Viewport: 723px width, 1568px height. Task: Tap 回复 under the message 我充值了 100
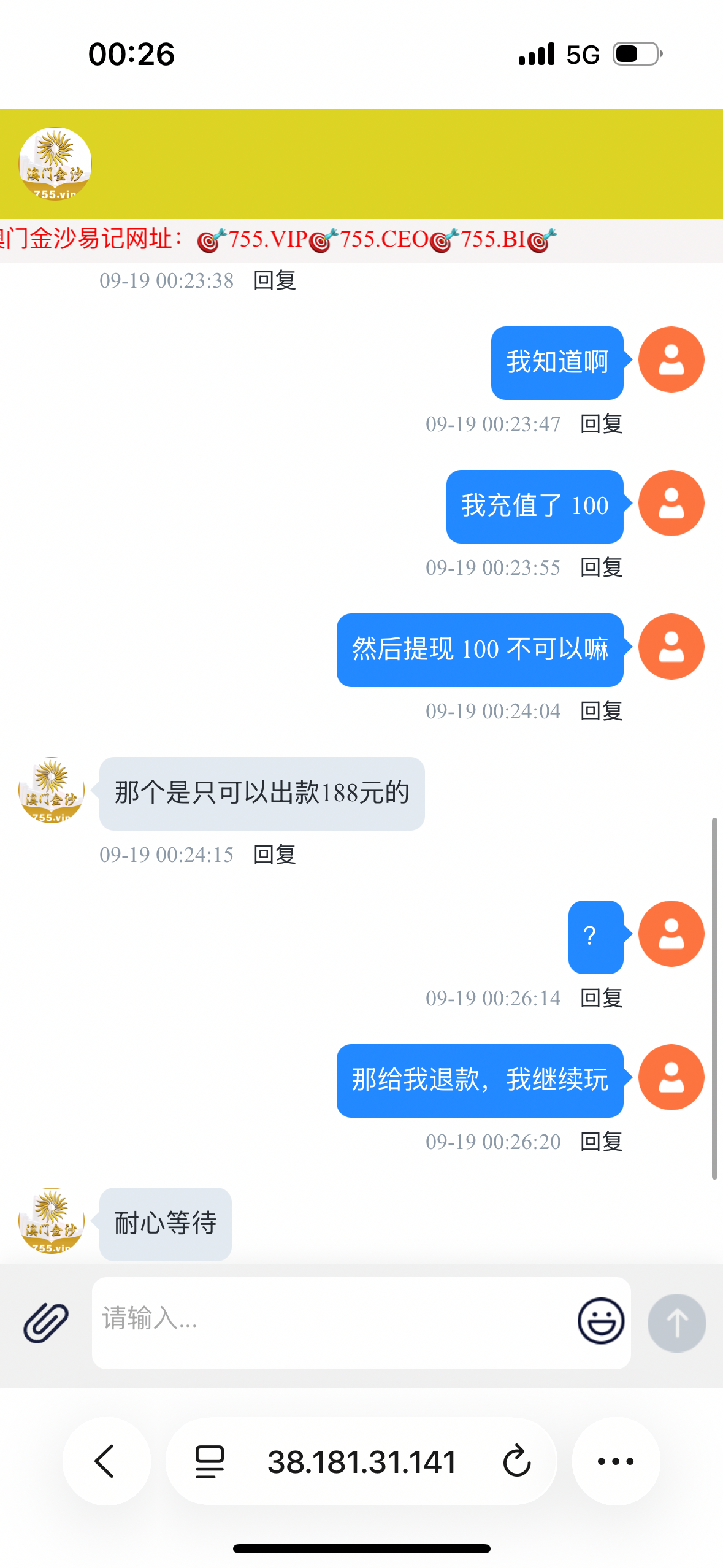601,567
